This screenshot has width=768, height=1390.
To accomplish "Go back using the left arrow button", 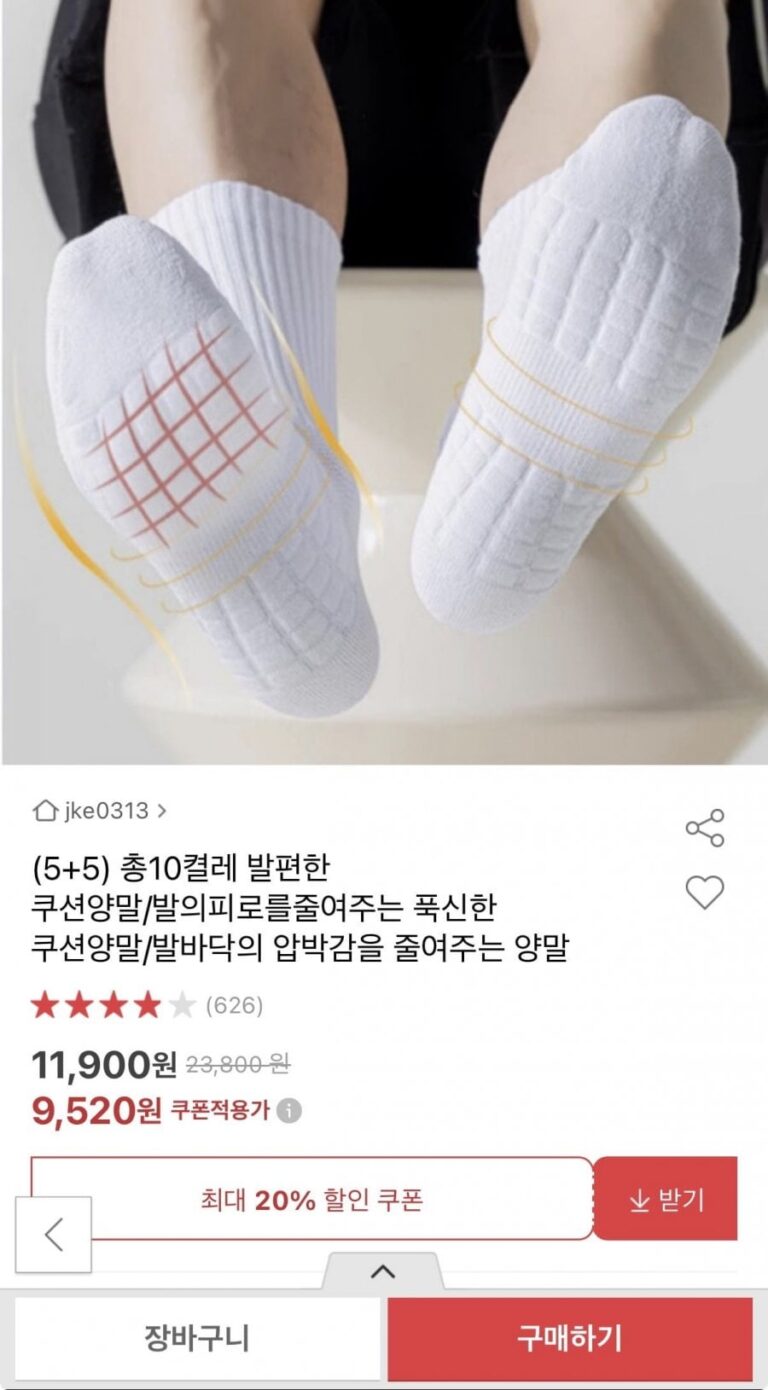I will tap(54, 1235).
